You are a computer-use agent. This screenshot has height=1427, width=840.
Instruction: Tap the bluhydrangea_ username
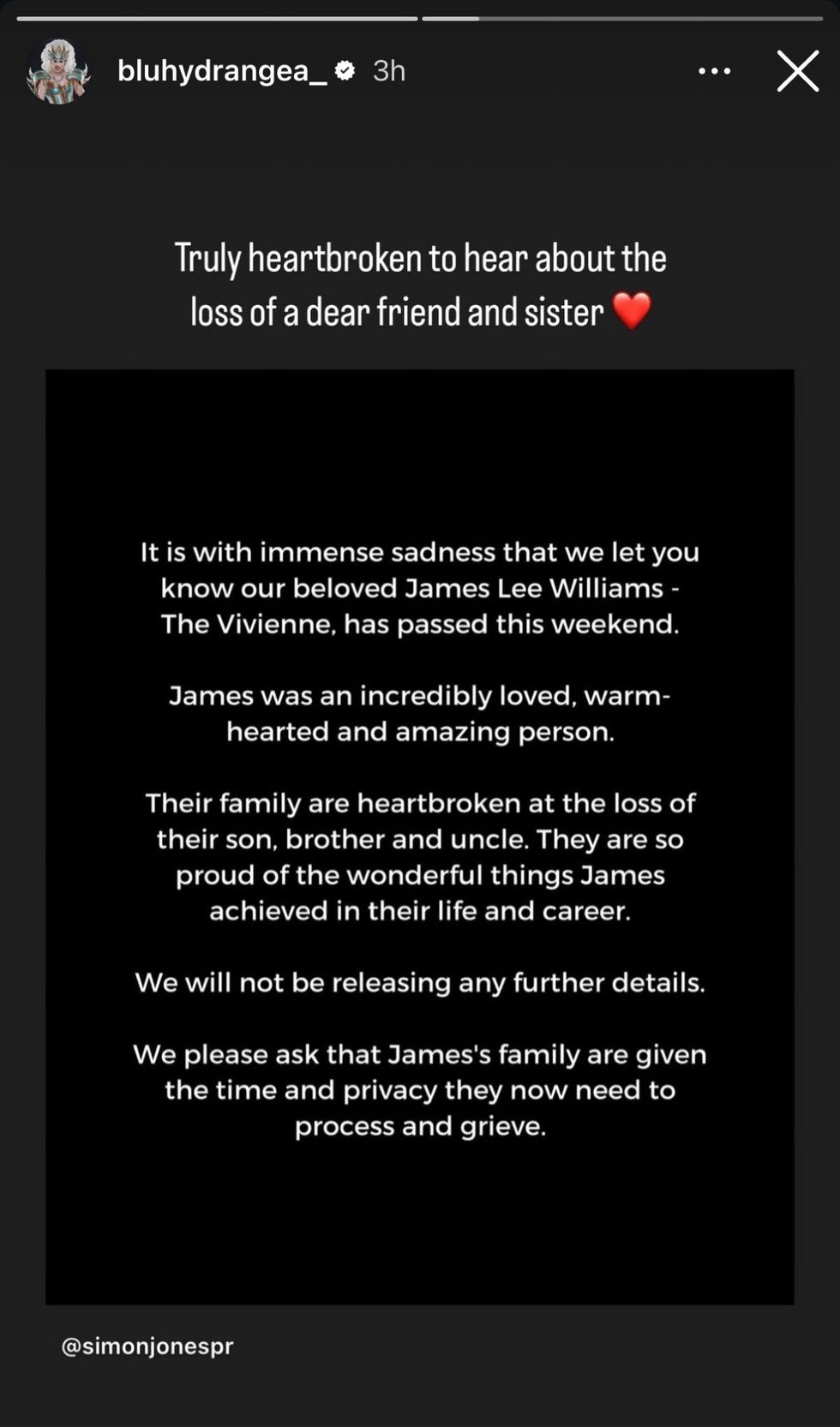[x=222, y=71]
